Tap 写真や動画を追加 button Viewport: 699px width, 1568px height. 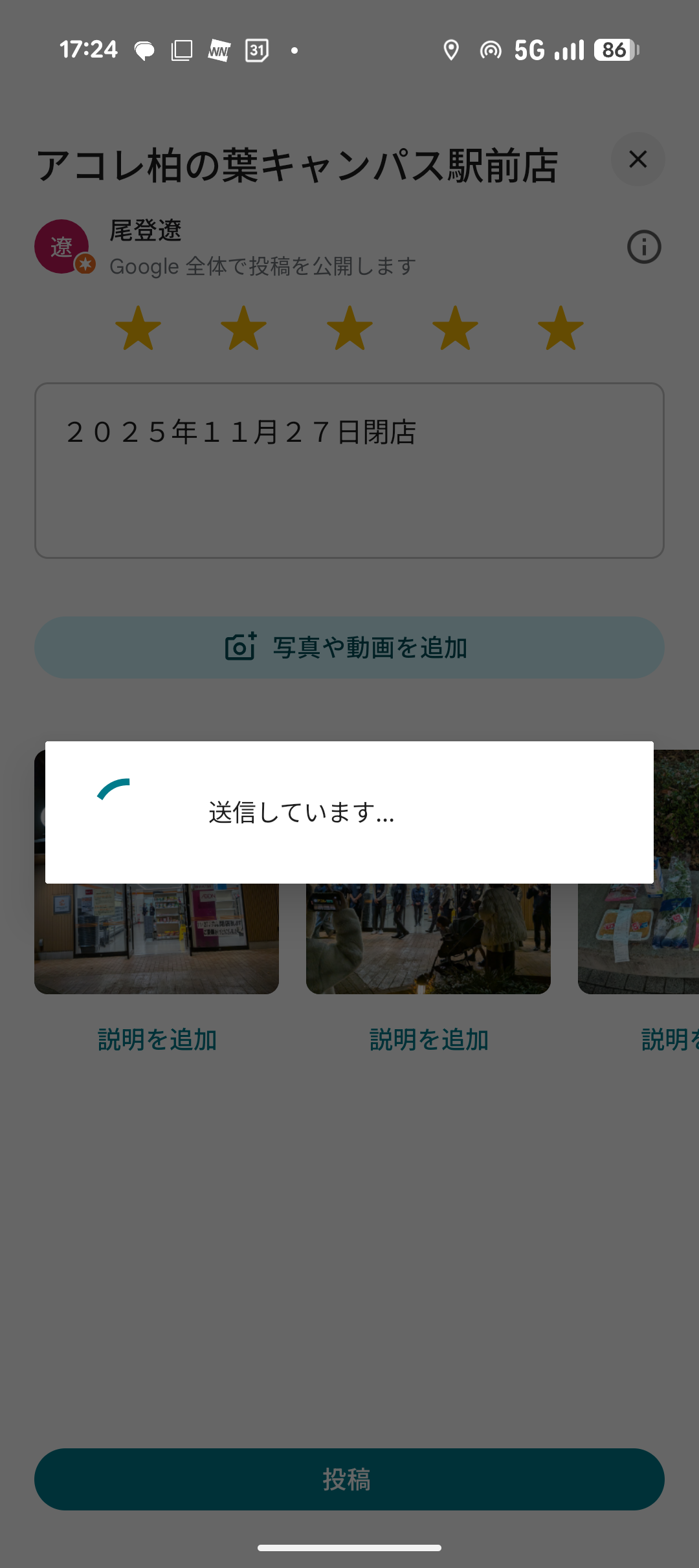coord(349,648)
